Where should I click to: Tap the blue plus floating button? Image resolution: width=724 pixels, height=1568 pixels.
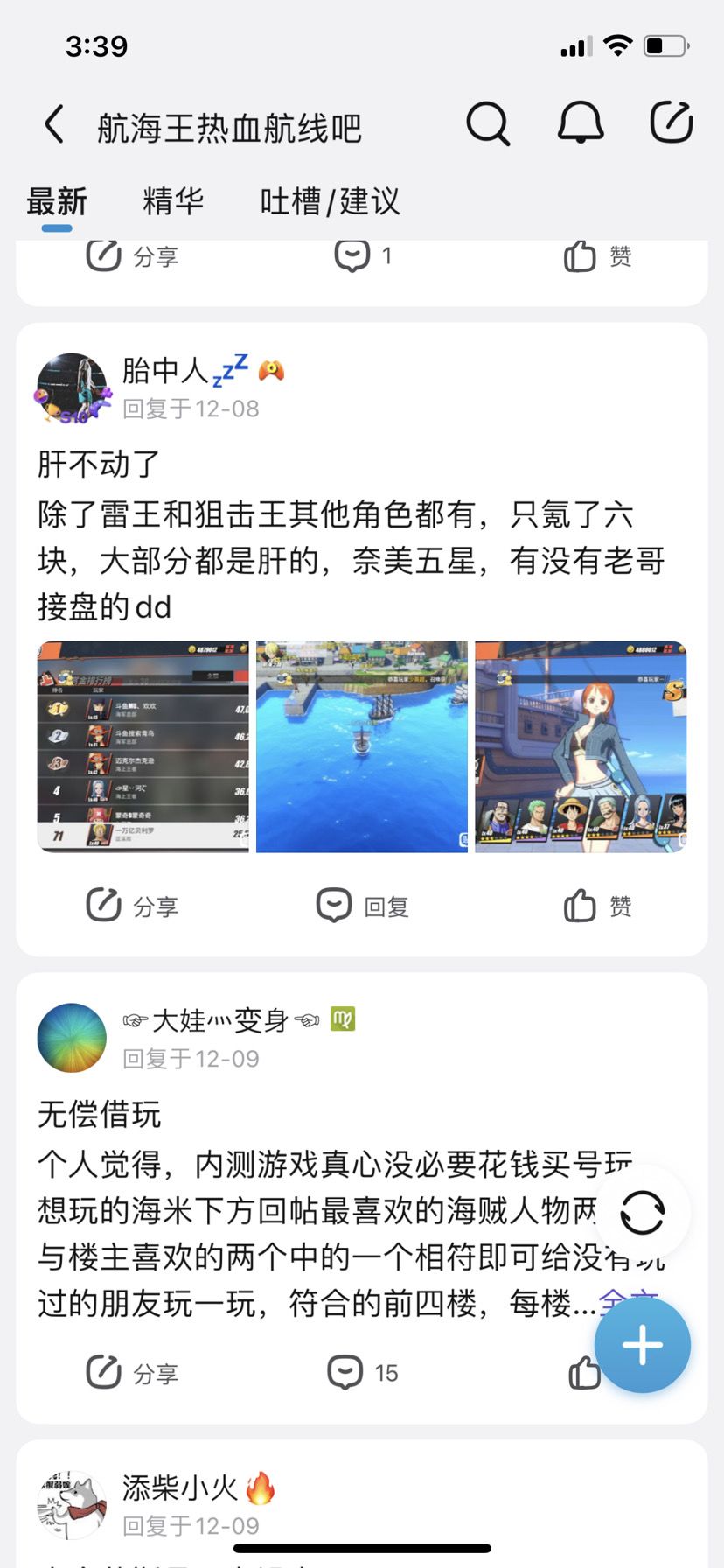point(643,1344)
